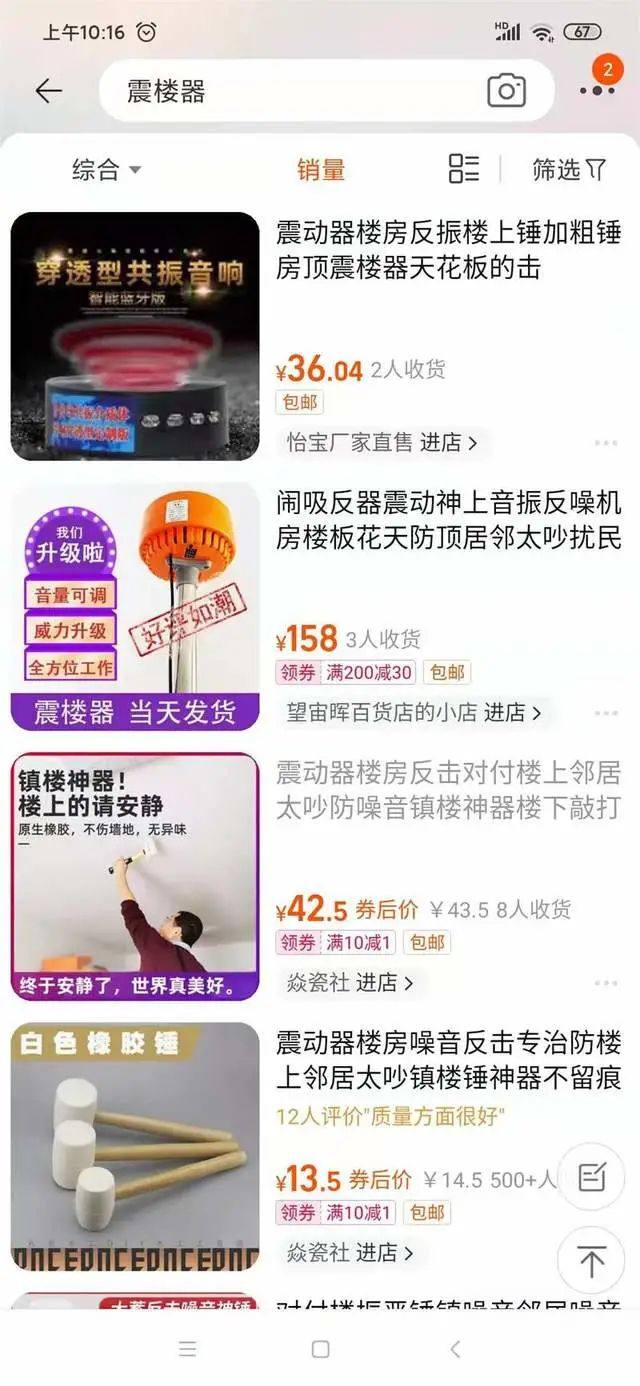
Task: Go back using the top-left arrow
Action: 48,91
